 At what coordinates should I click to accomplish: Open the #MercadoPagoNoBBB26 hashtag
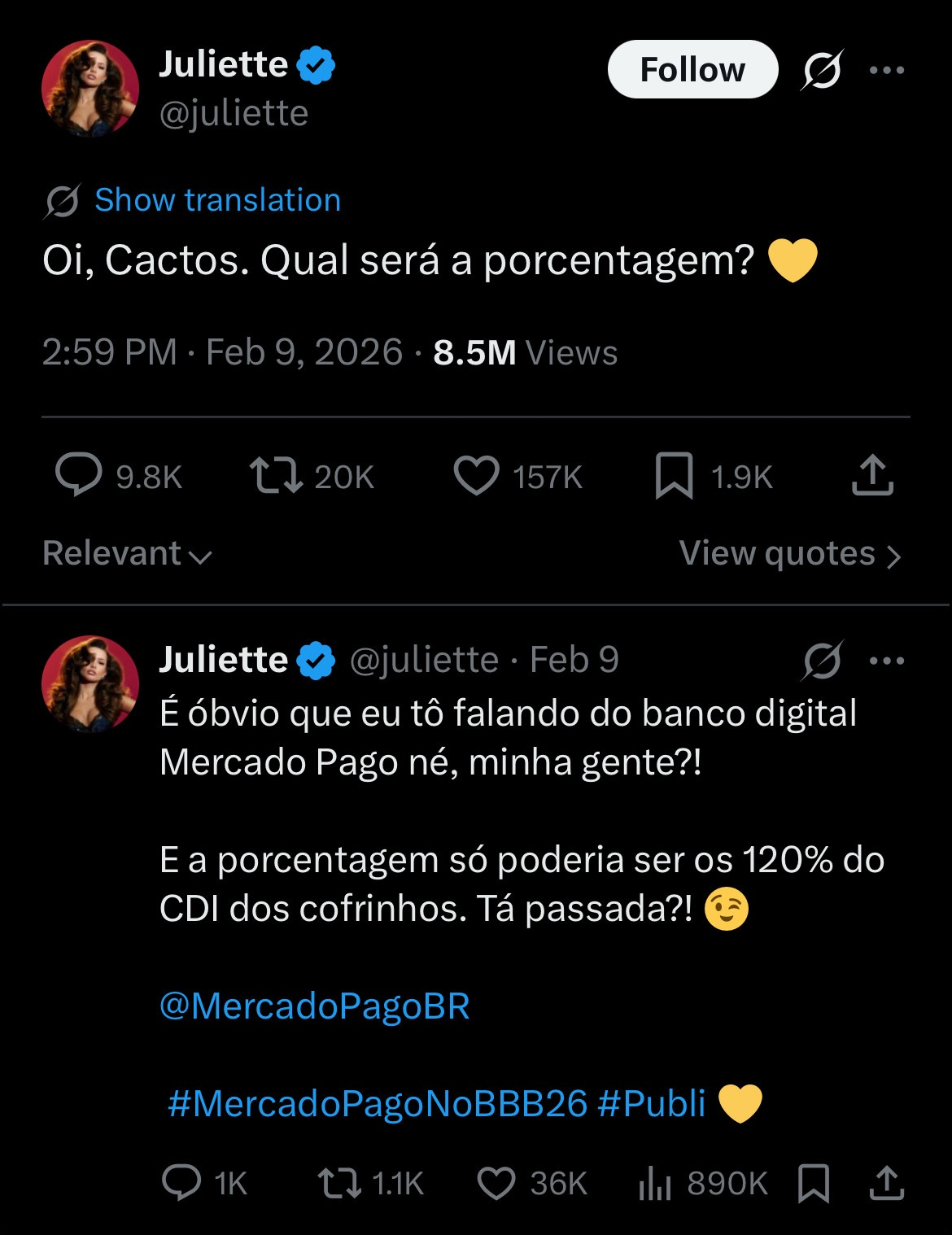378,1104
